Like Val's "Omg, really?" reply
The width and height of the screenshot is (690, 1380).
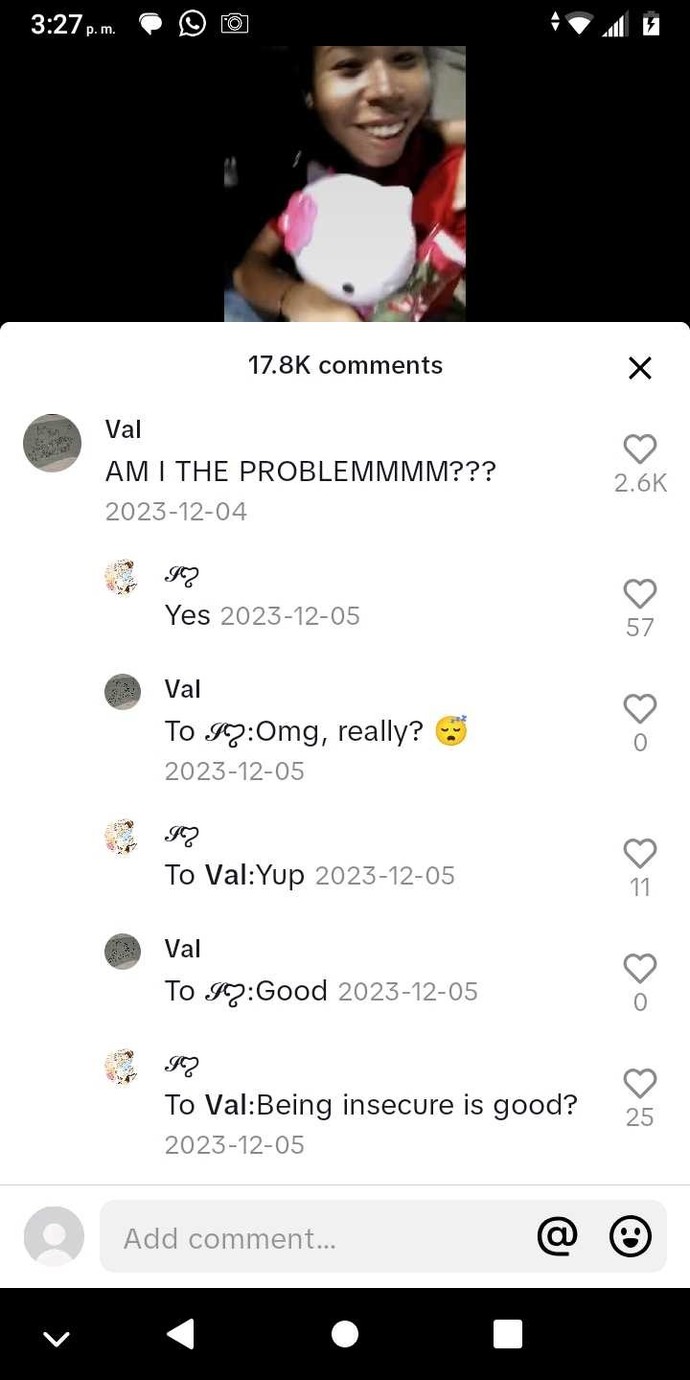click(x=640, y=709)
